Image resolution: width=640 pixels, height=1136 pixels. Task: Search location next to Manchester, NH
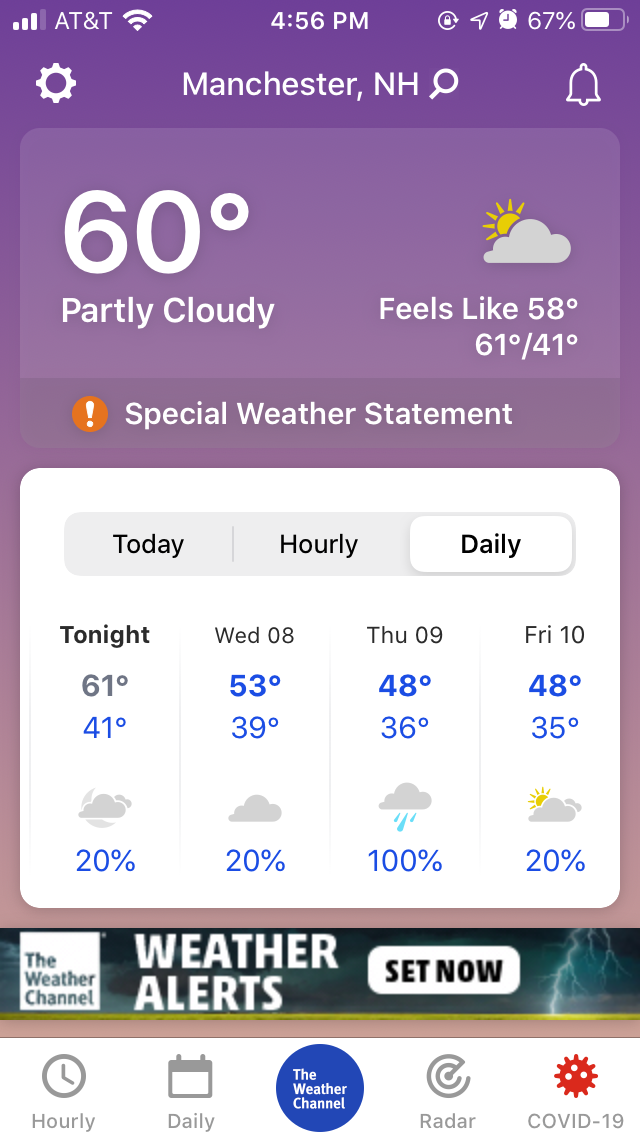444,84
